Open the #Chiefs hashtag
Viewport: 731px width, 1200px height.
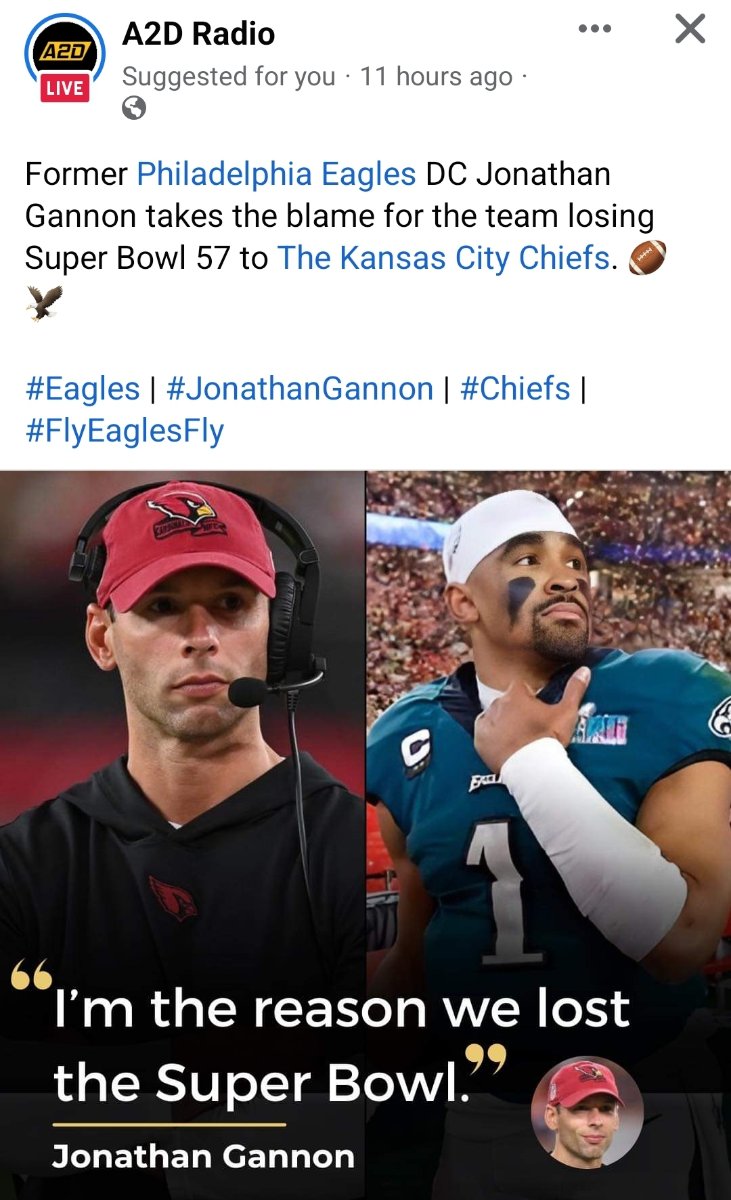coord(515,388)
